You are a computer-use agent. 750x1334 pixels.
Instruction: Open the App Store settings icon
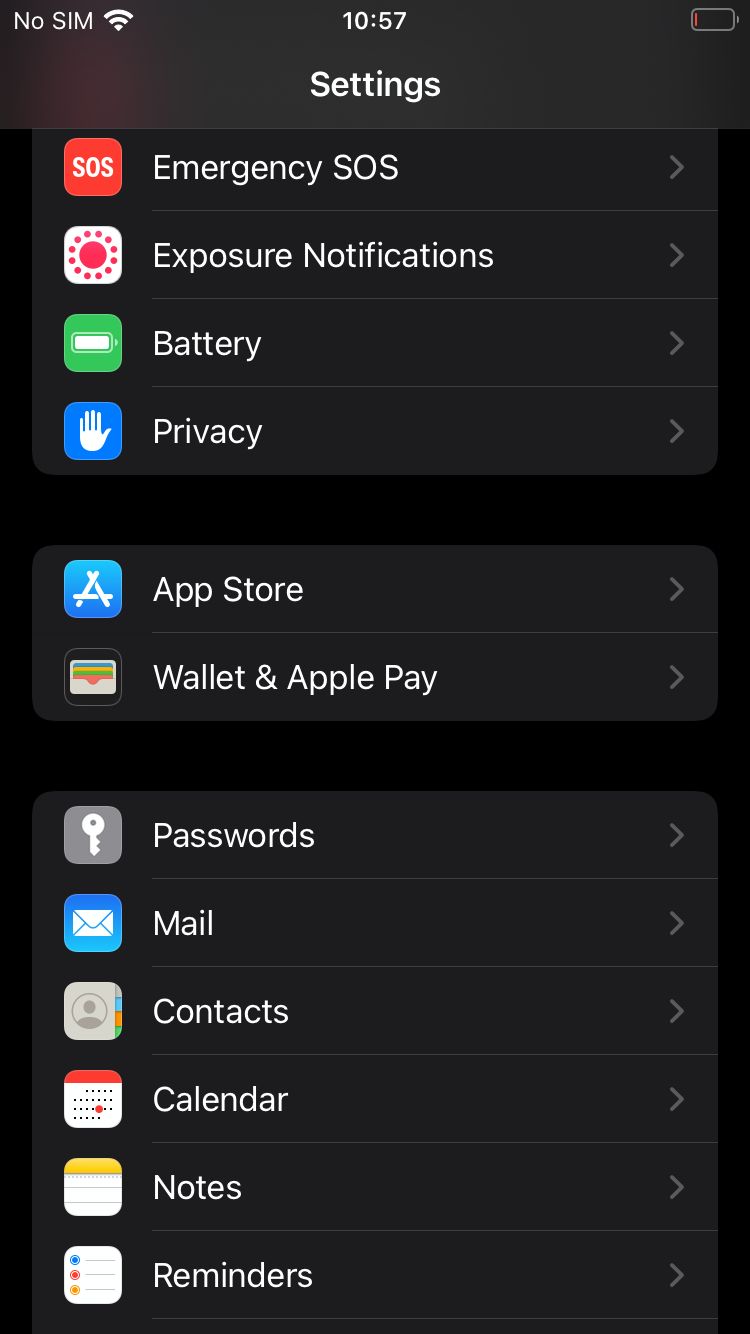tap(92, 589)
